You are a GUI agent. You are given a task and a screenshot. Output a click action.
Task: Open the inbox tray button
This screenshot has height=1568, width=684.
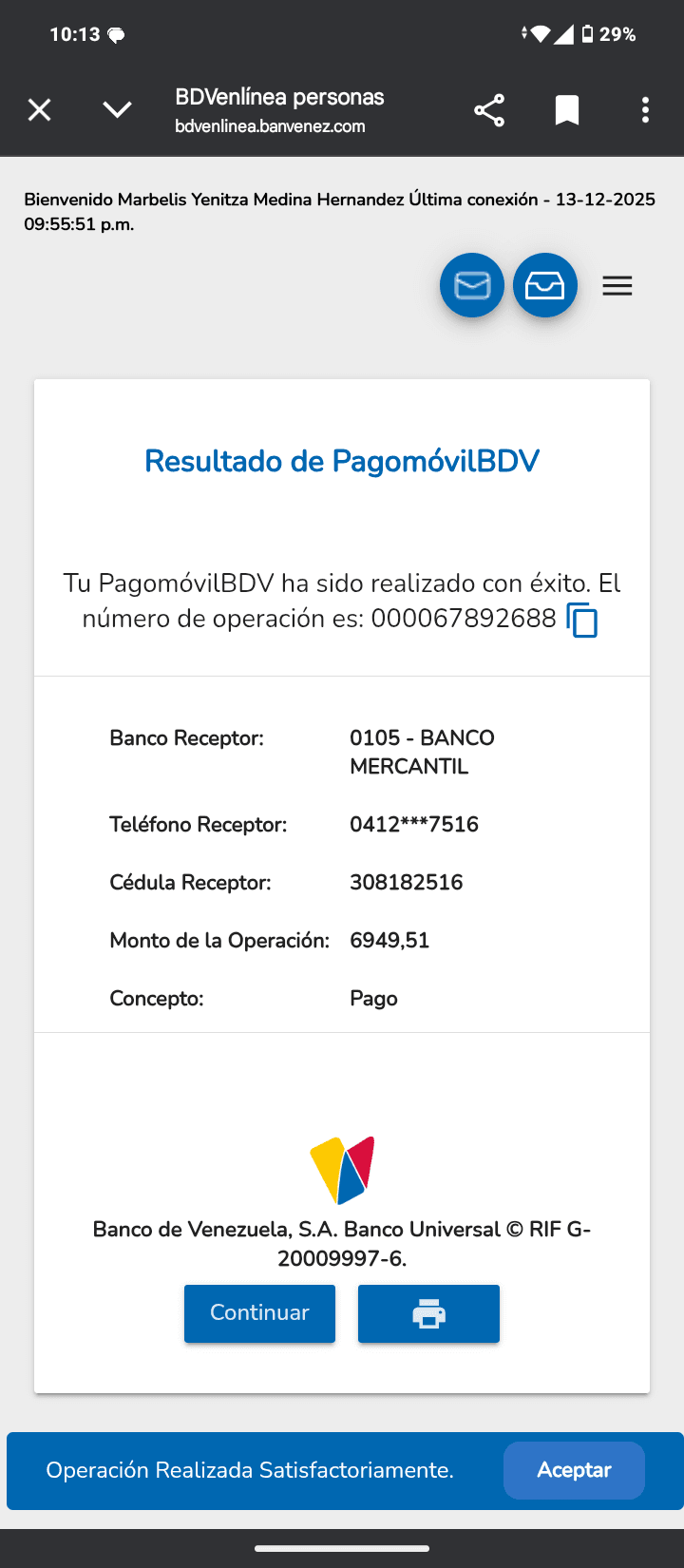(x=545, y=285)
